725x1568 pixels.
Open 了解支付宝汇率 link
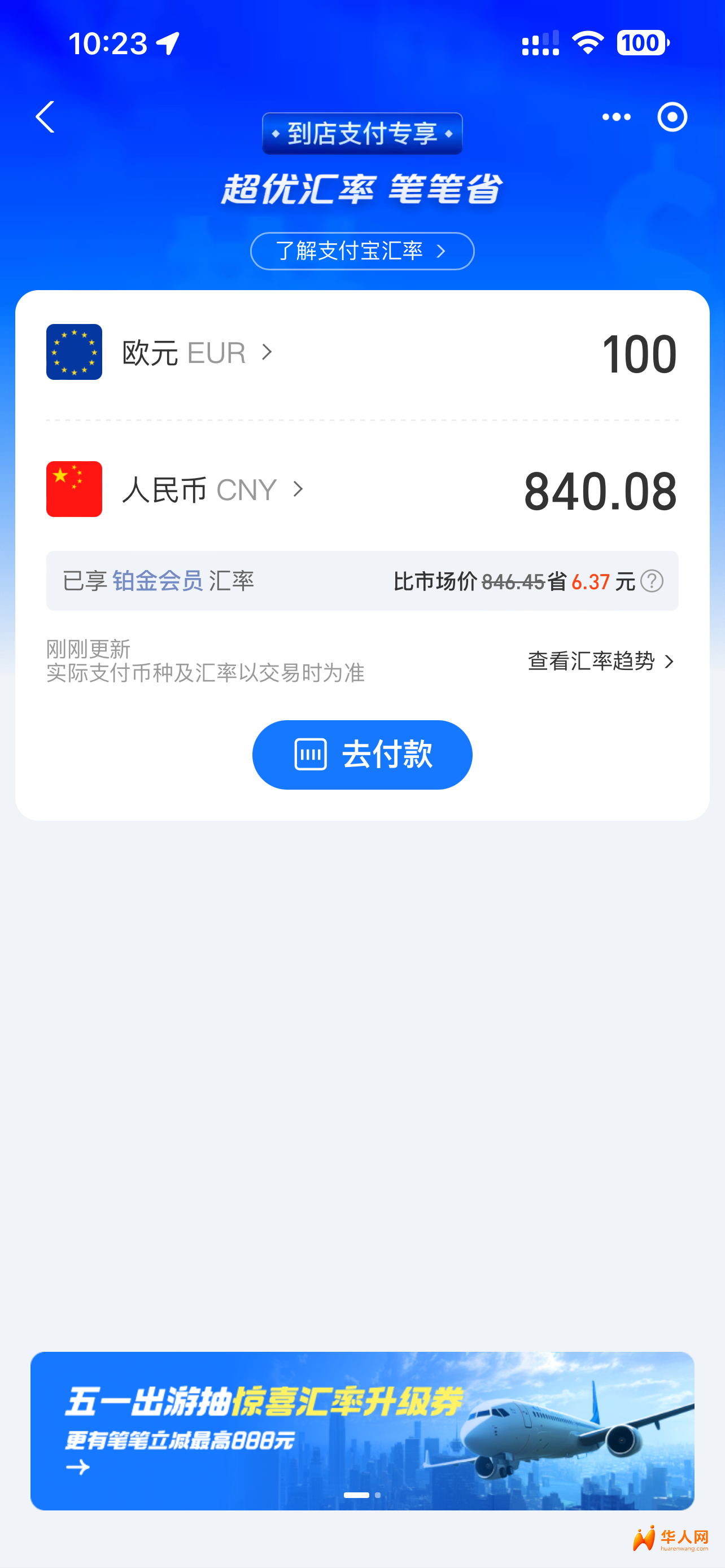362,251
